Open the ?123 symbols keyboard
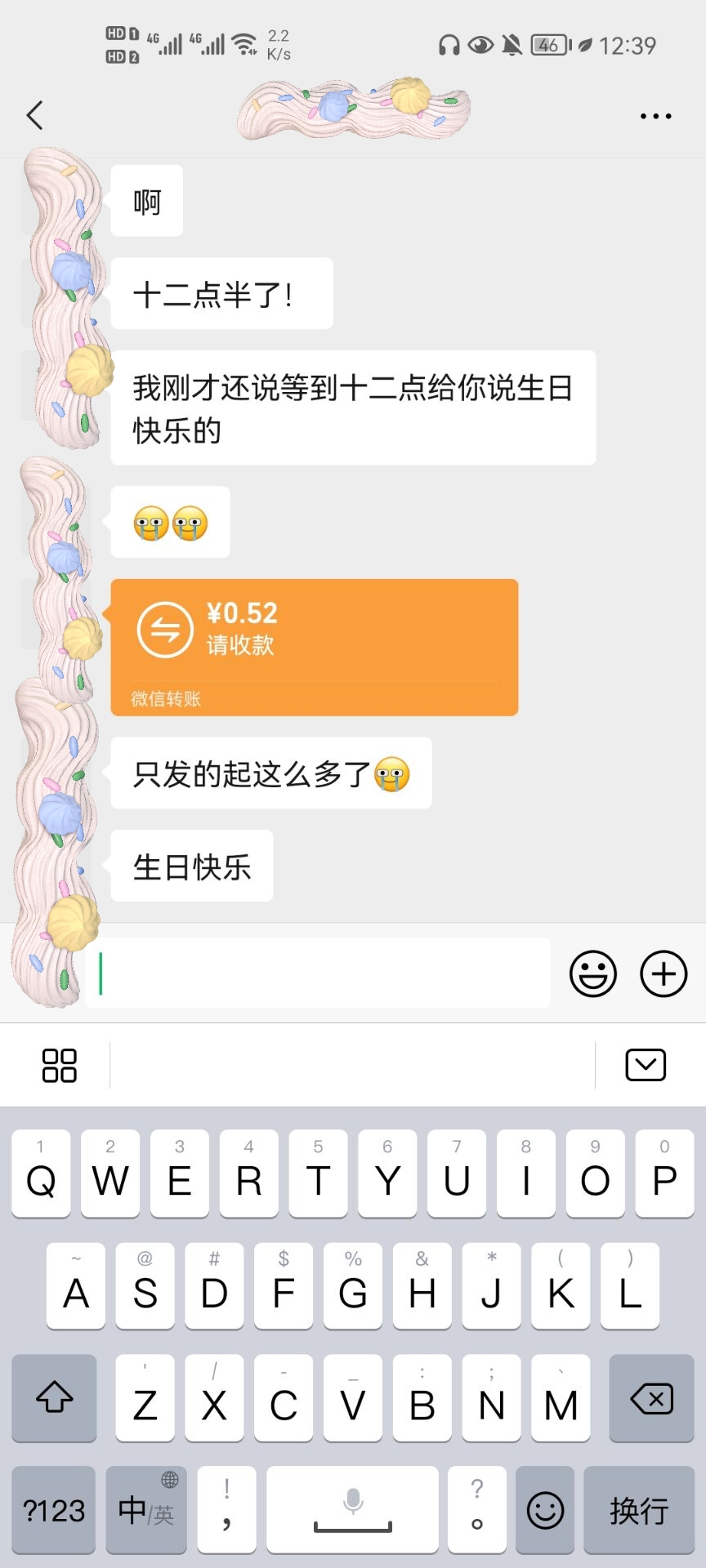Viewport: 706px width, 1568px height. coord(54,1510)
